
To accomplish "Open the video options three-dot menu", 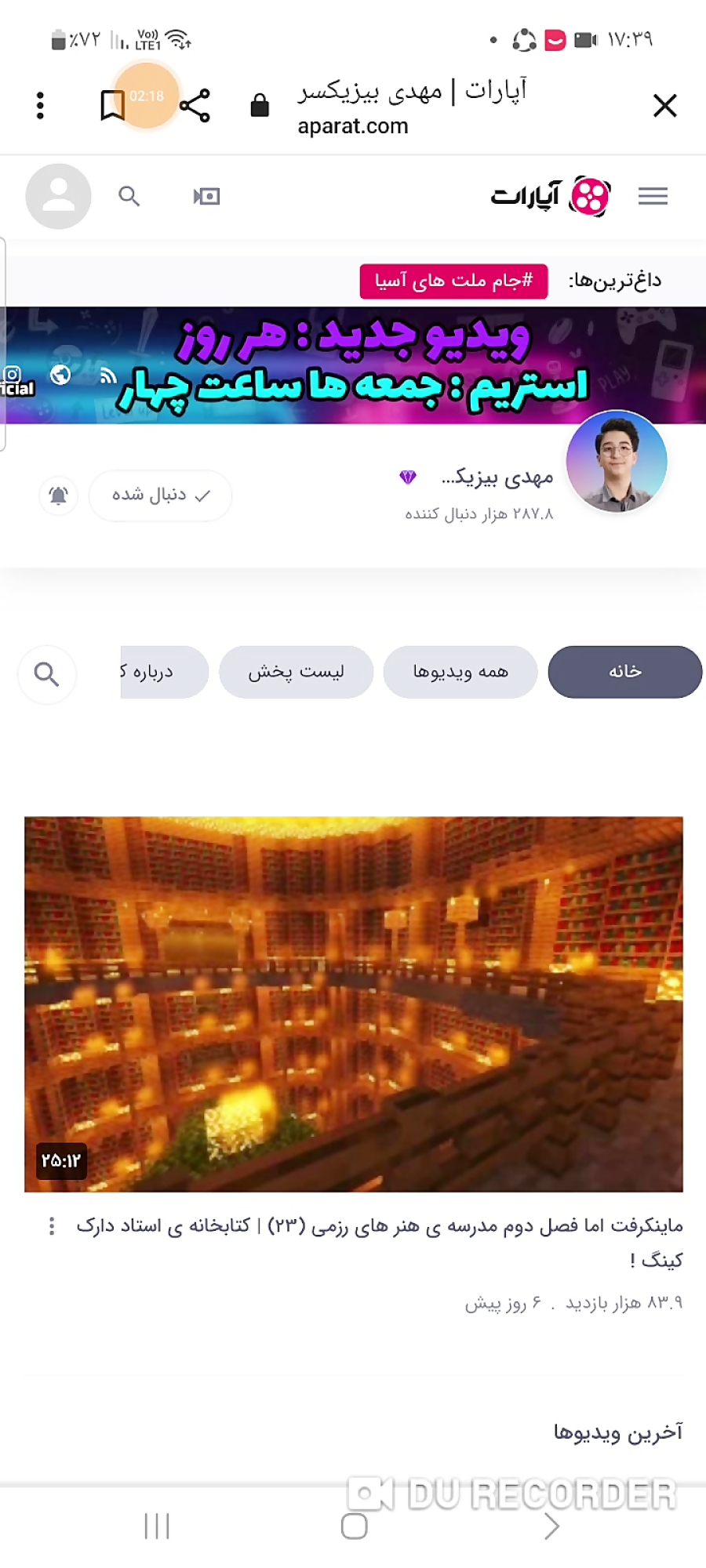I will pyautogui.click(x=50, y=1225).
